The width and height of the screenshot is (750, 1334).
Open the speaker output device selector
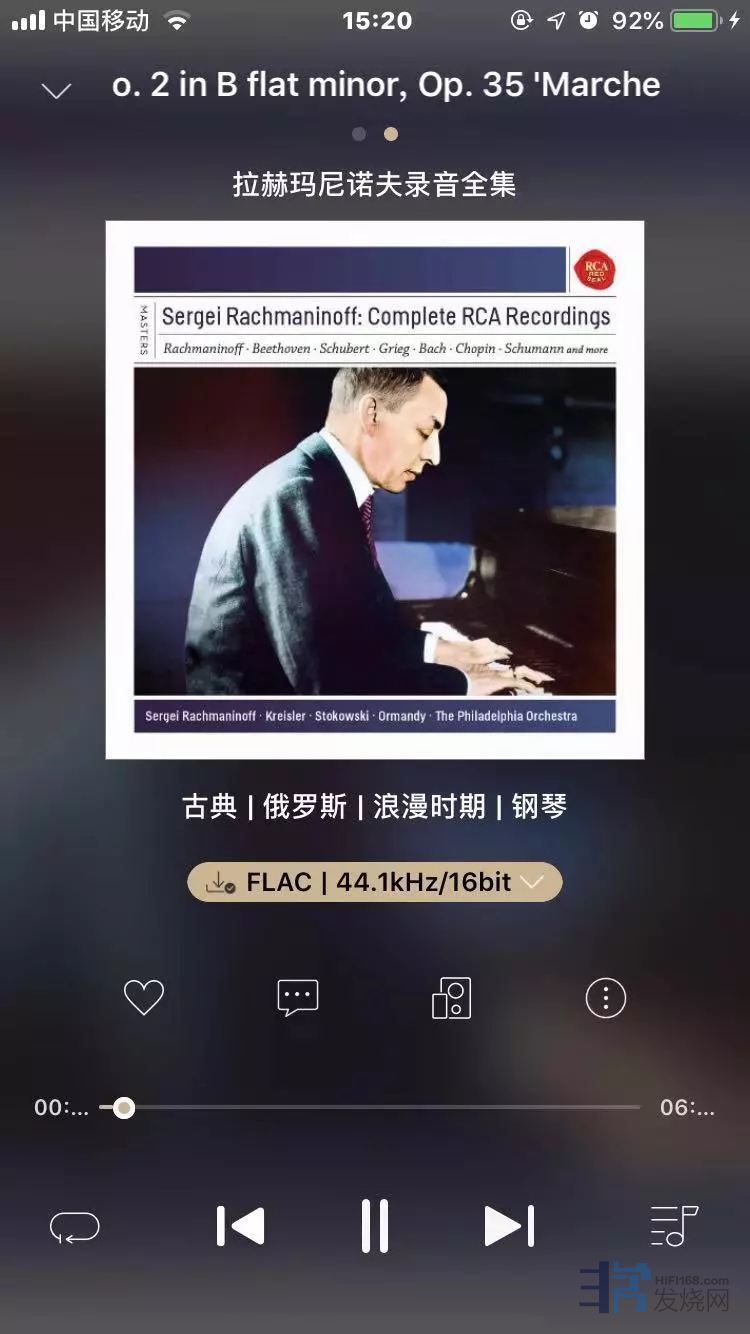pos(451,997)
